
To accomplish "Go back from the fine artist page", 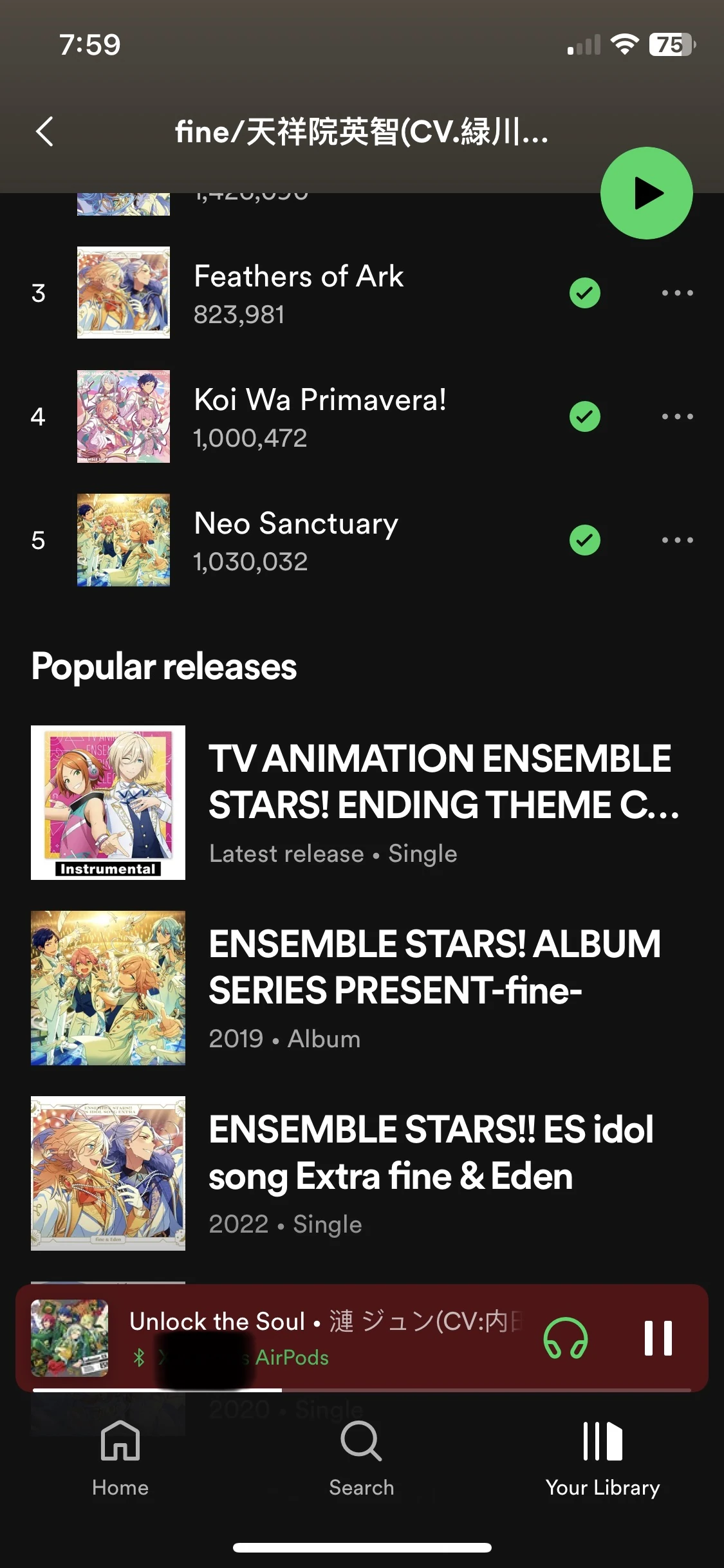I will click(44, 132).
